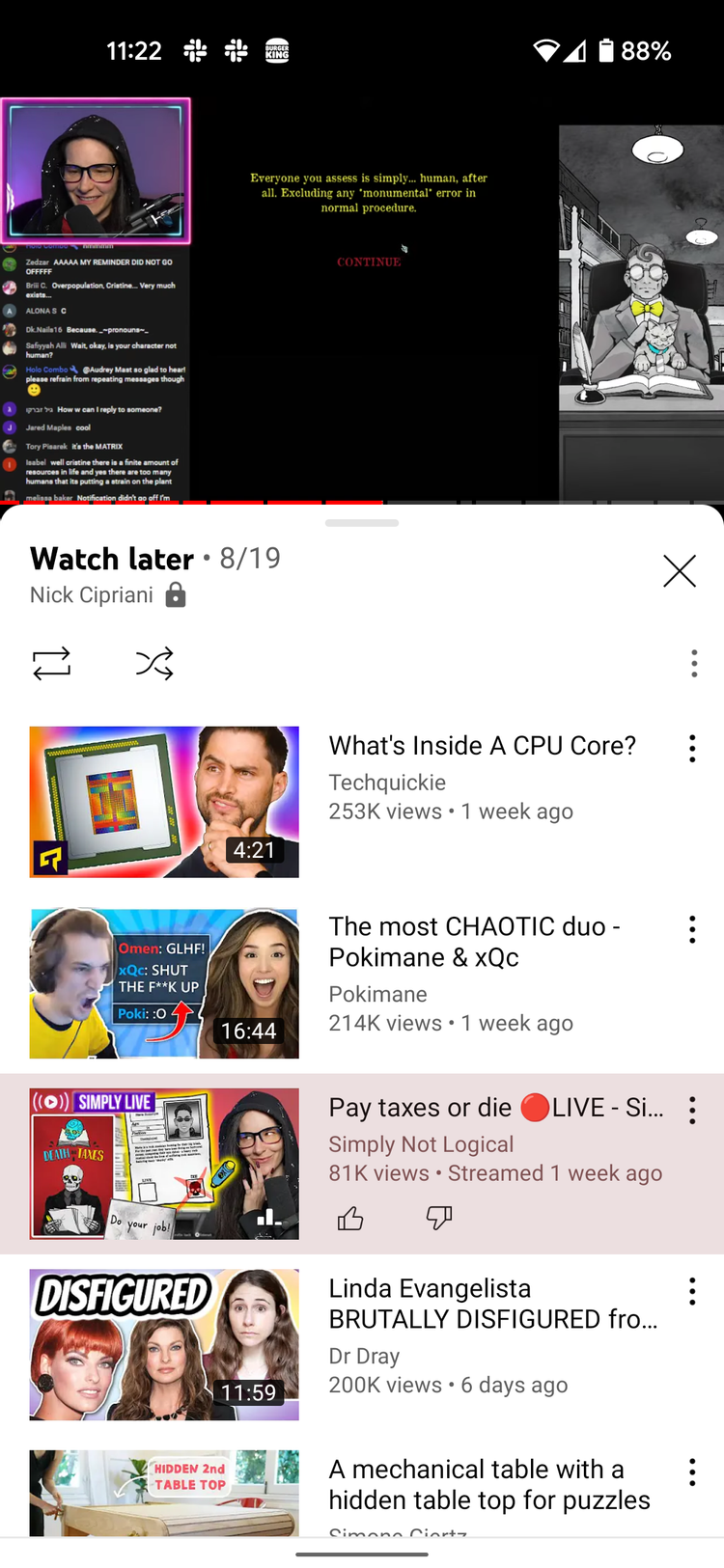The width and height of the screenshot is (724, 1568).
Task: Open options for Pay taxes or die video
Action: [x=692, y=1110]
